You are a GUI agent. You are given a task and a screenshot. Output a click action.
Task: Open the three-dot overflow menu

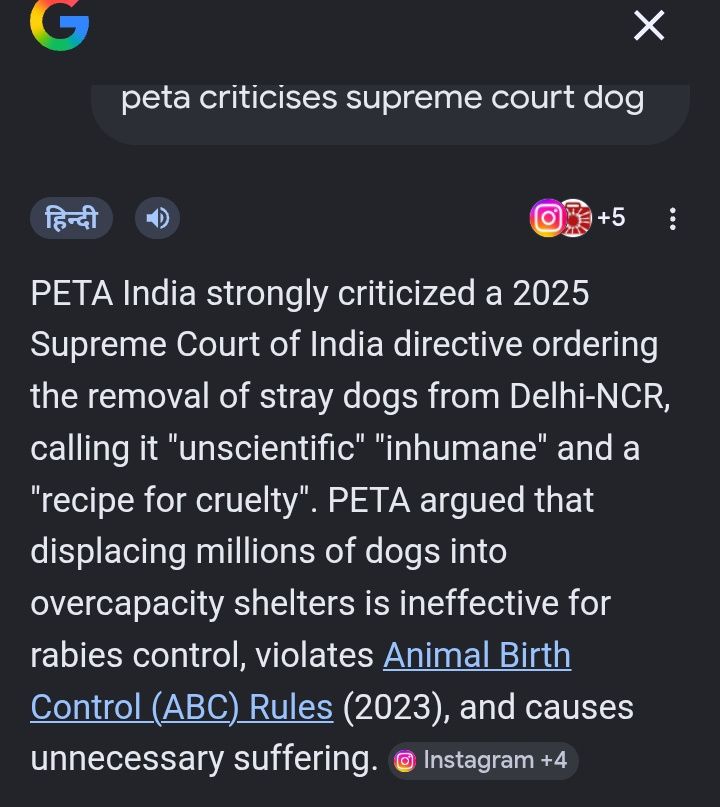[x=673, y=219]
